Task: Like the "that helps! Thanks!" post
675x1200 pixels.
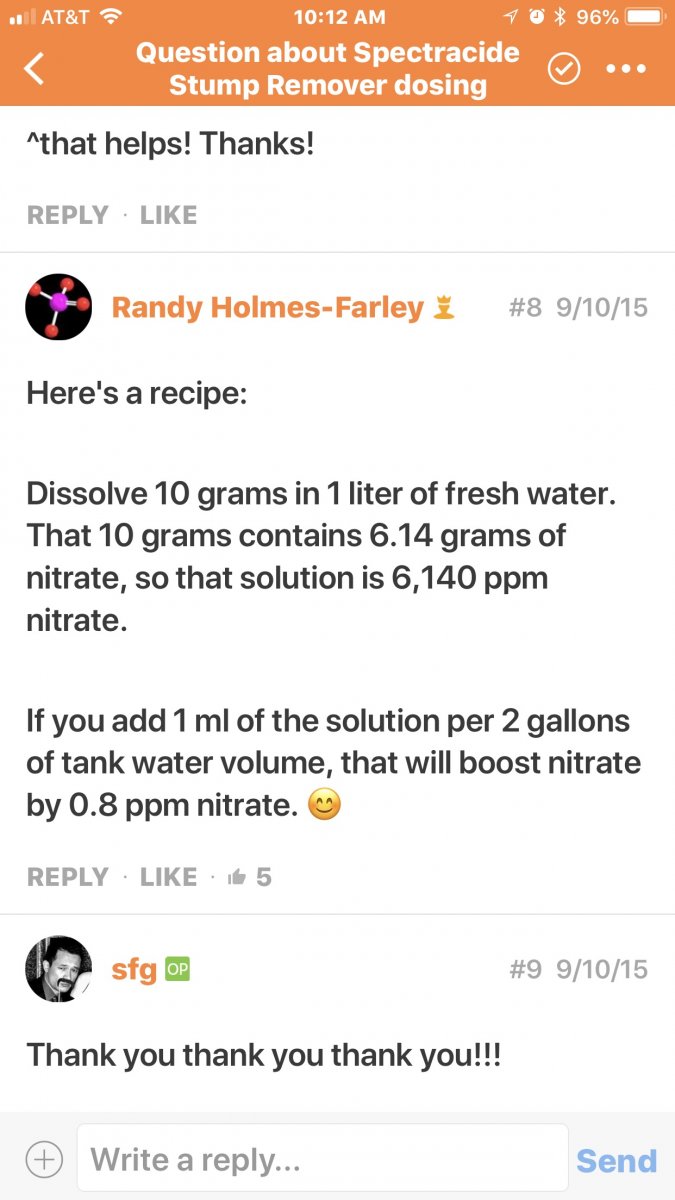Action: coord(168,215)
